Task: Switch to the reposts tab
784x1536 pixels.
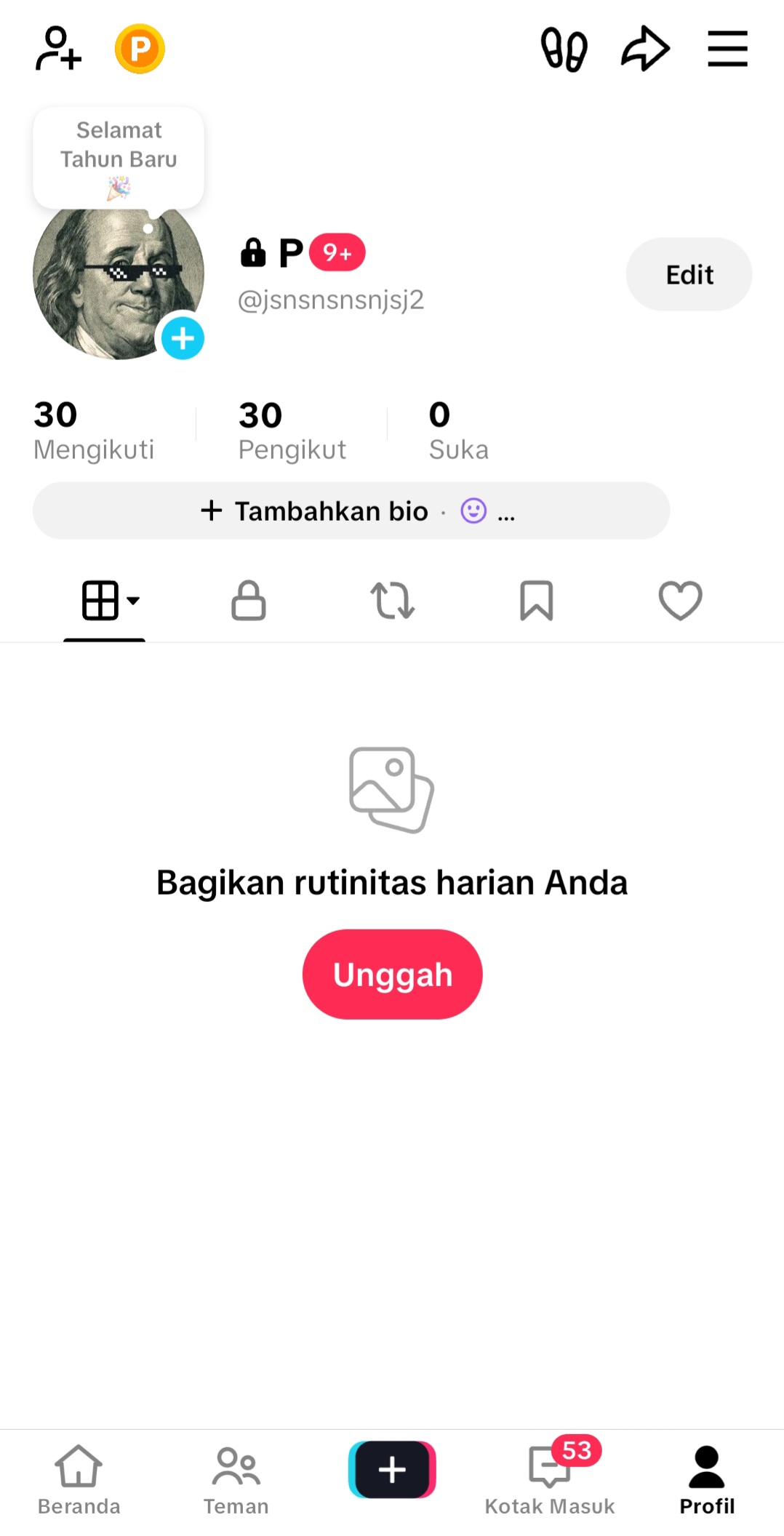Action: coord(393,601)
